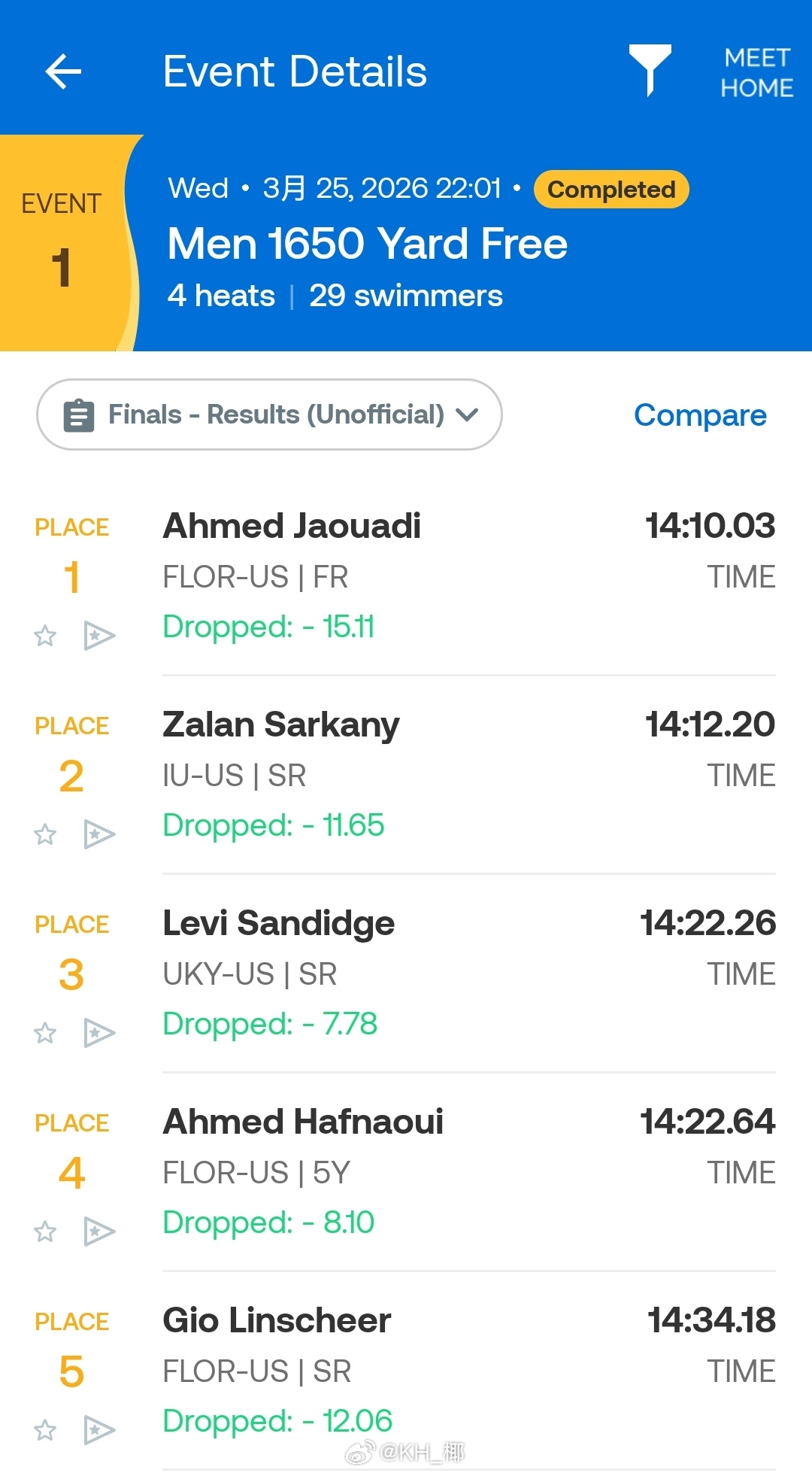The width and height of the screenshot is (812, 1473).
Task: Star Gio Linscheer as a favorite
Action: (x=45, y=1430)
